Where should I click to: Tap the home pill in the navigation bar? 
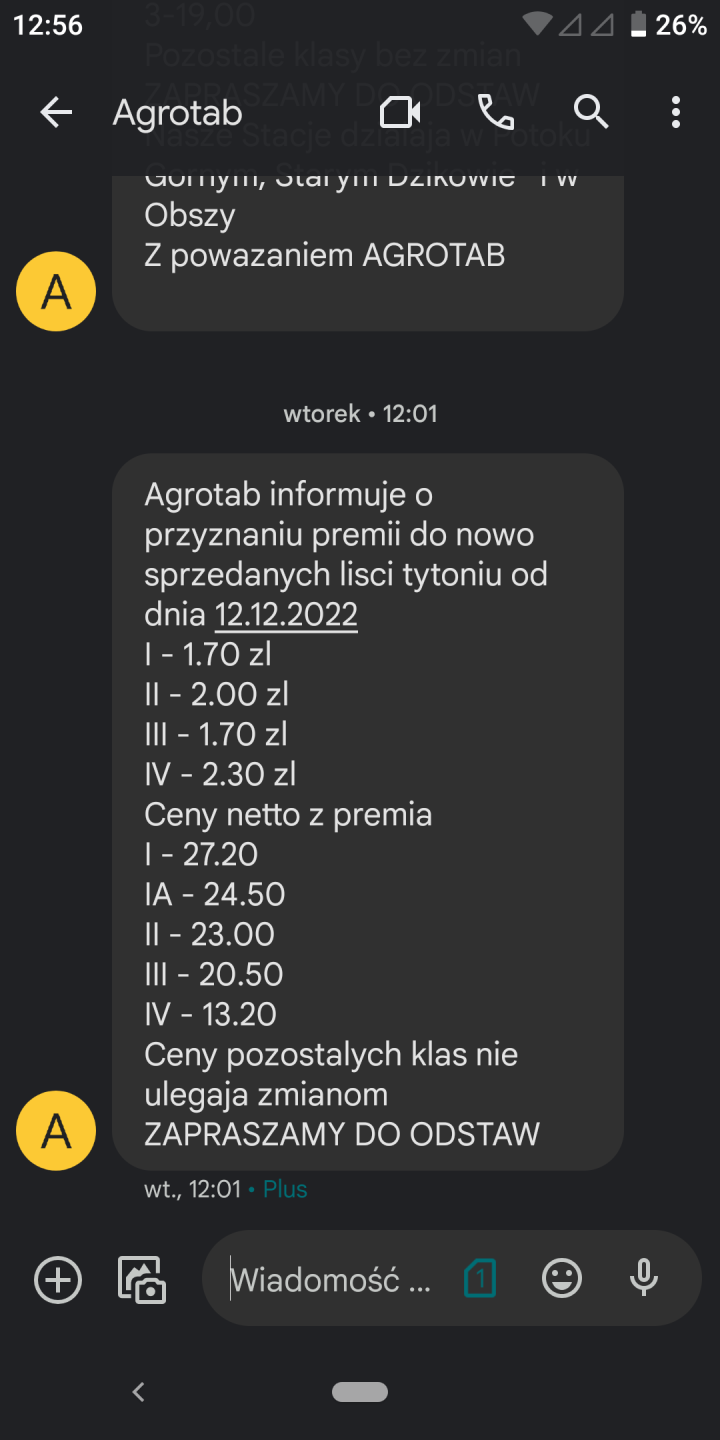pyautogui.click(x=360, y=1392)
